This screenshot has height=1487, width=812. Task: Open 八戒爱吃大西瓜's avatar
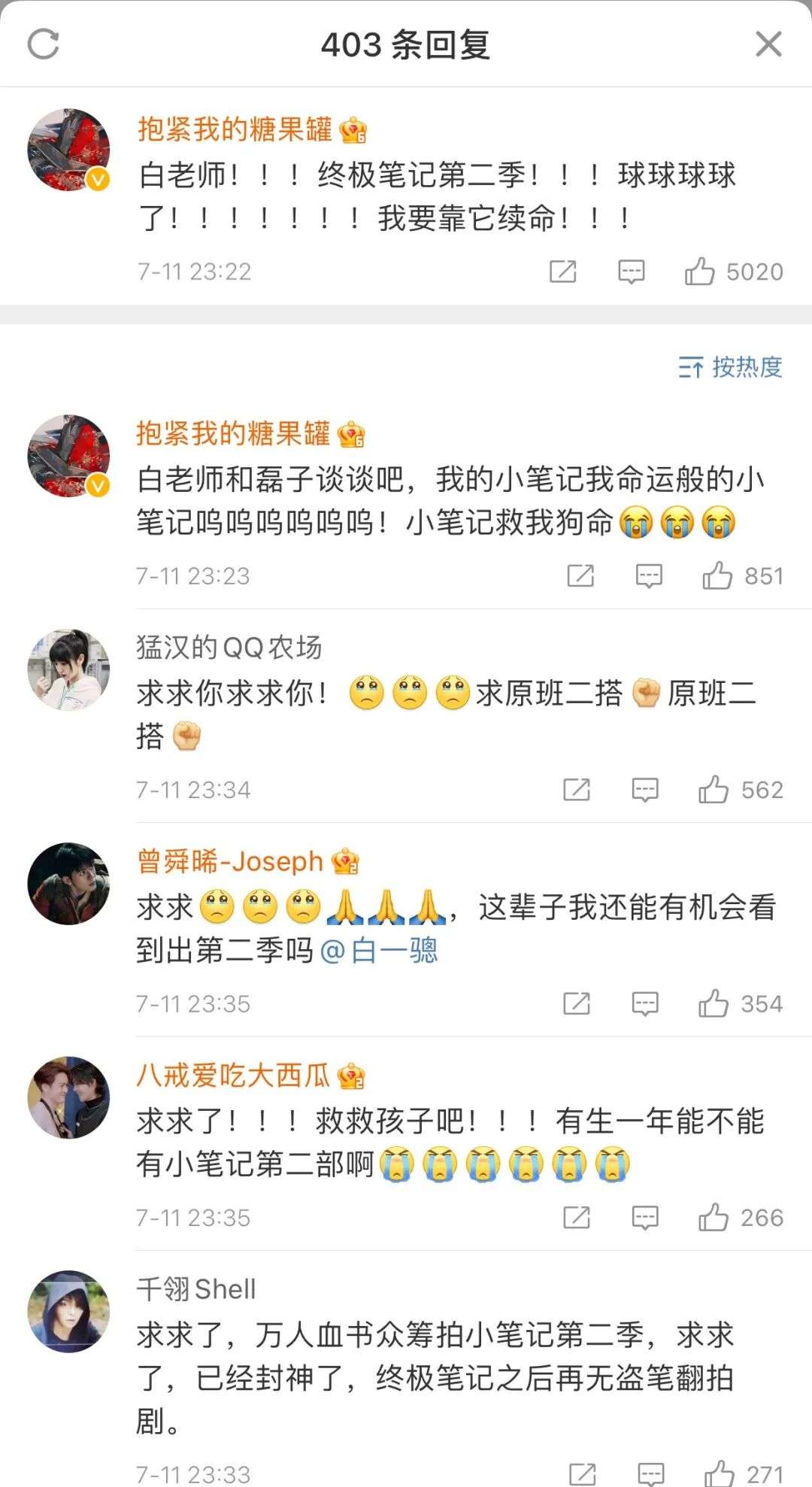[x=68, y=1097]
